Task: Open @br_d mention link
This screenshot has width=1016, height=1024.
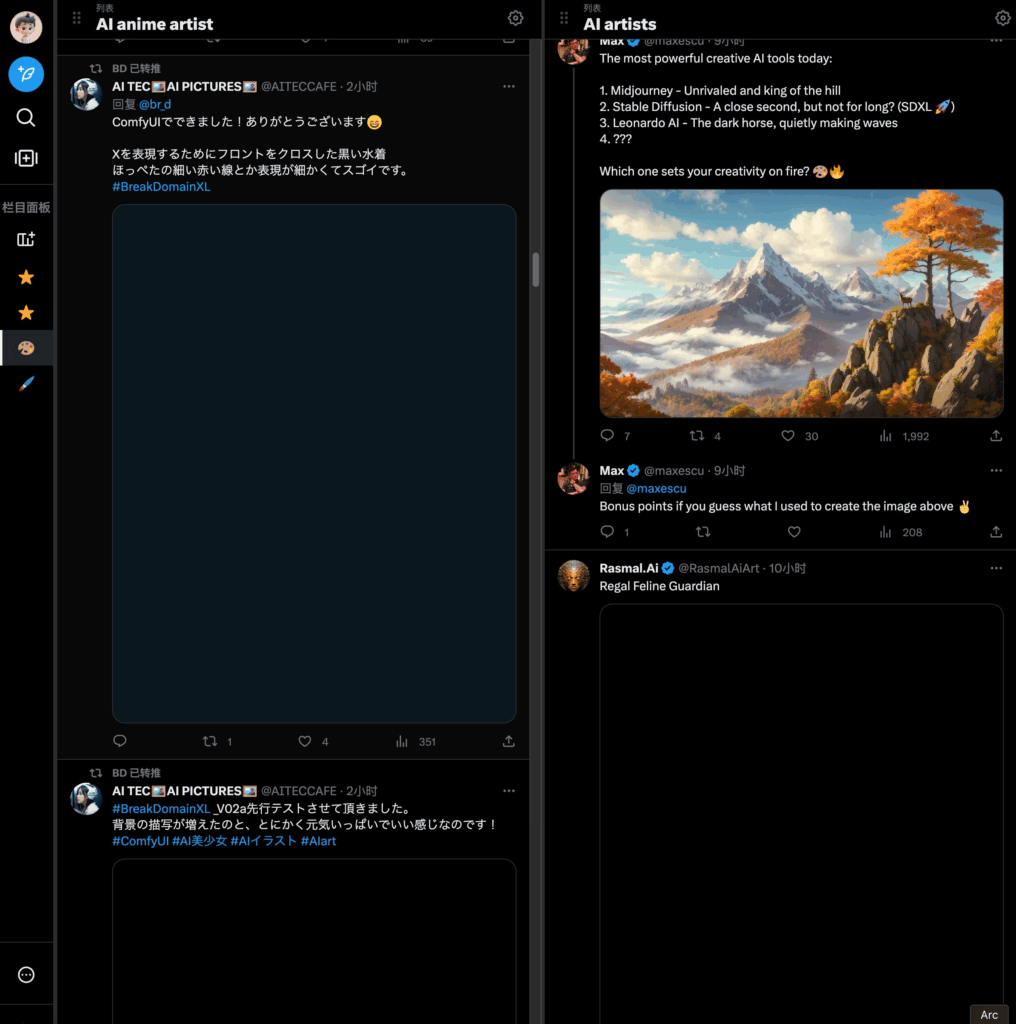Action: click(x=155, y=104)
